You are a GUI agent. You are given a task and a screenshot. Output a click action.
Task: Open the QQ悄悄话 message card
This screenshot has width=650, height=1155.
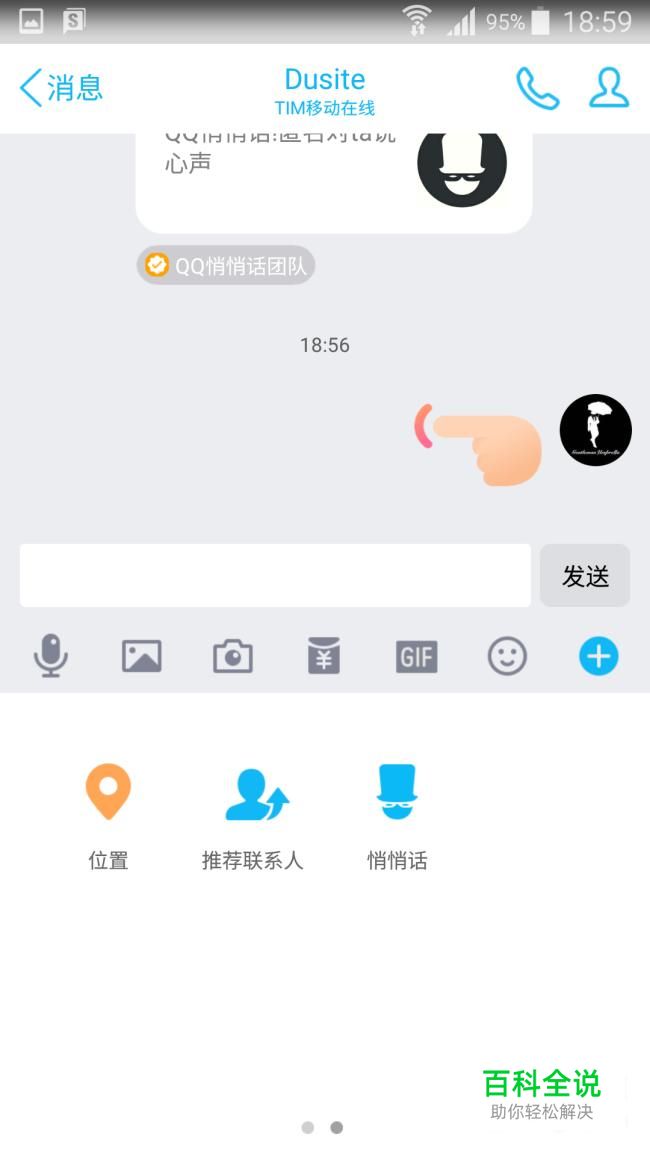pyautogui.click(x=334, y=183)
